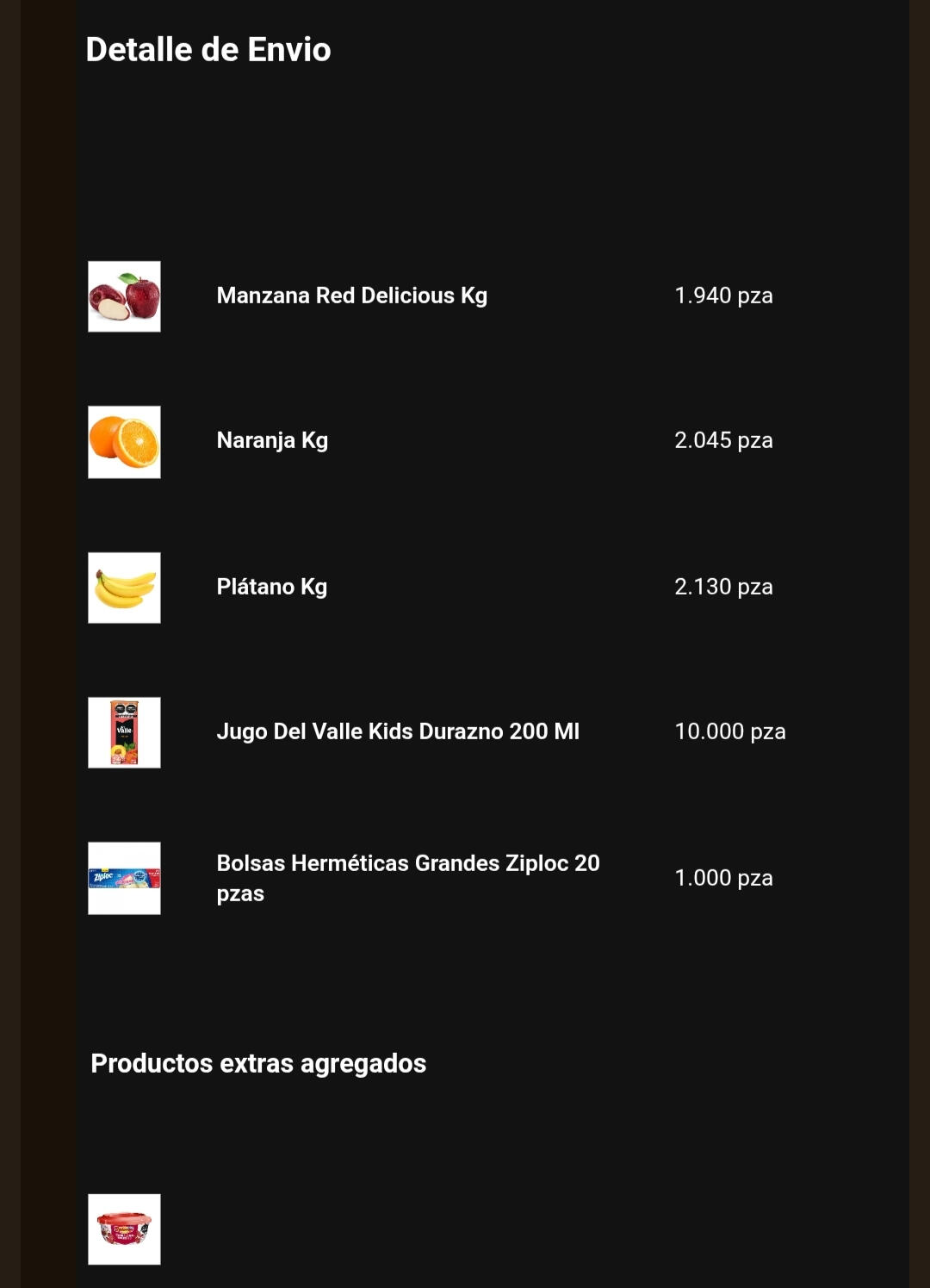Open the Manzana Red Delicious Kg item

click(x=351, y=296)
